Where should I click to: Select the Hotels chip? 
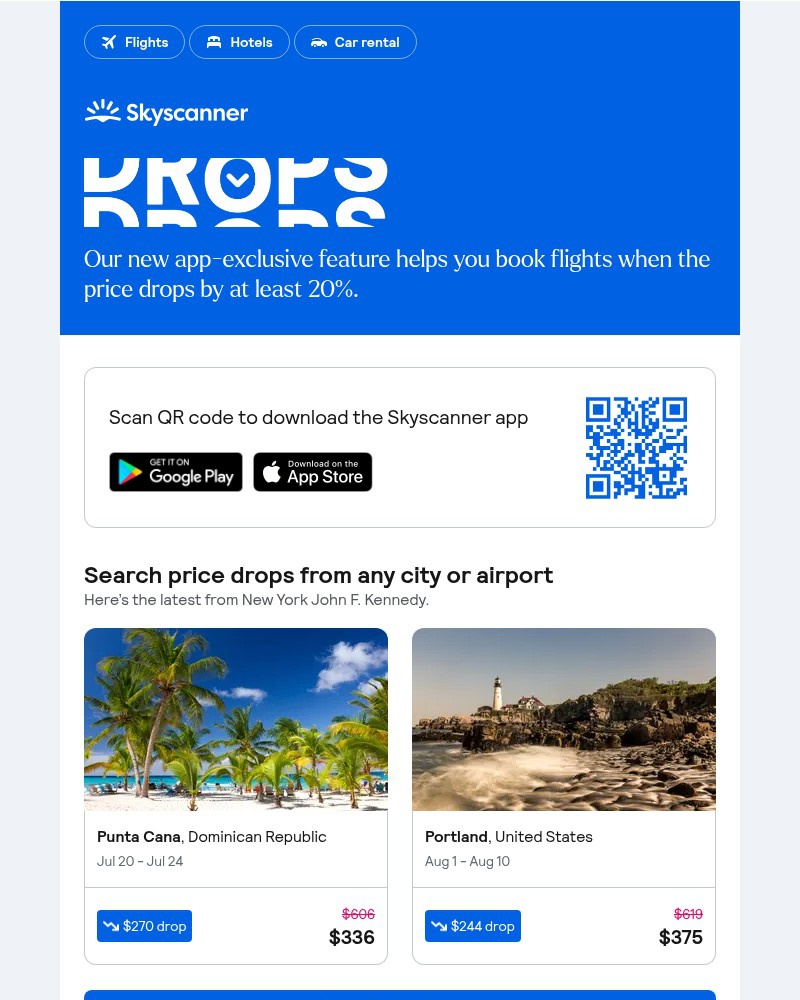coord(239,42)
